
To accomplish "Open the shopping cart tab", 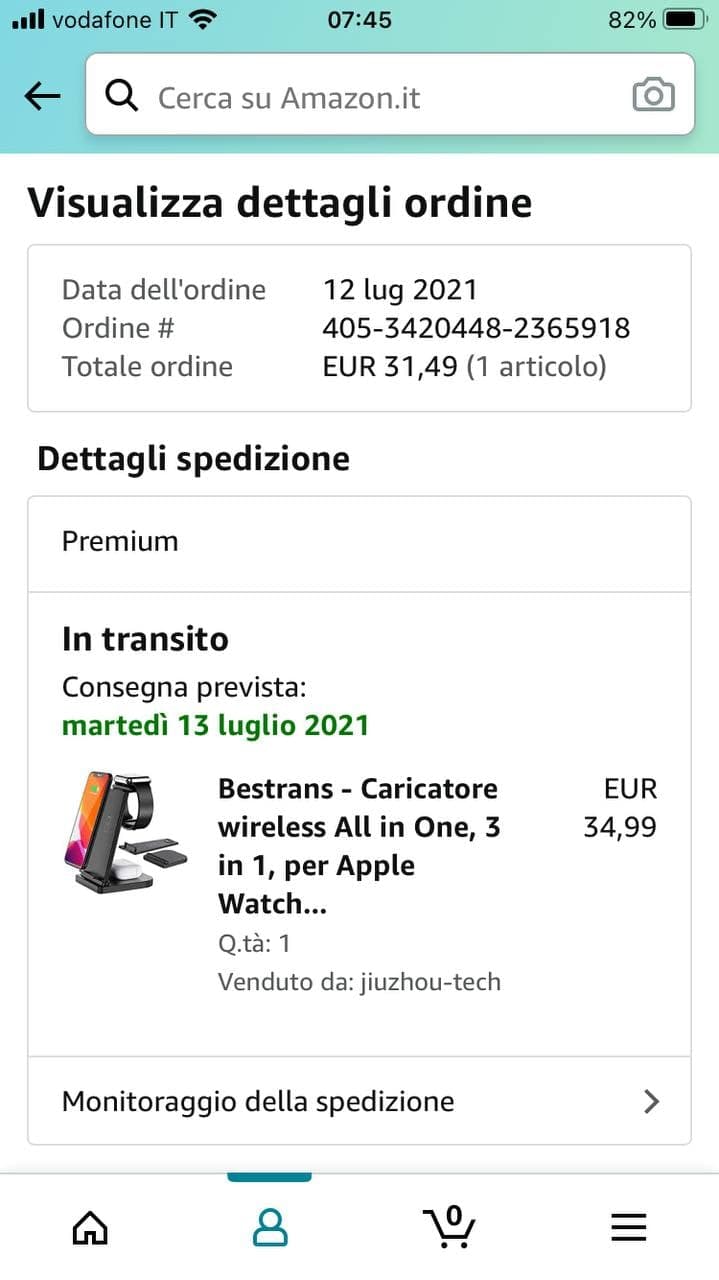I will pos(449,1226).
